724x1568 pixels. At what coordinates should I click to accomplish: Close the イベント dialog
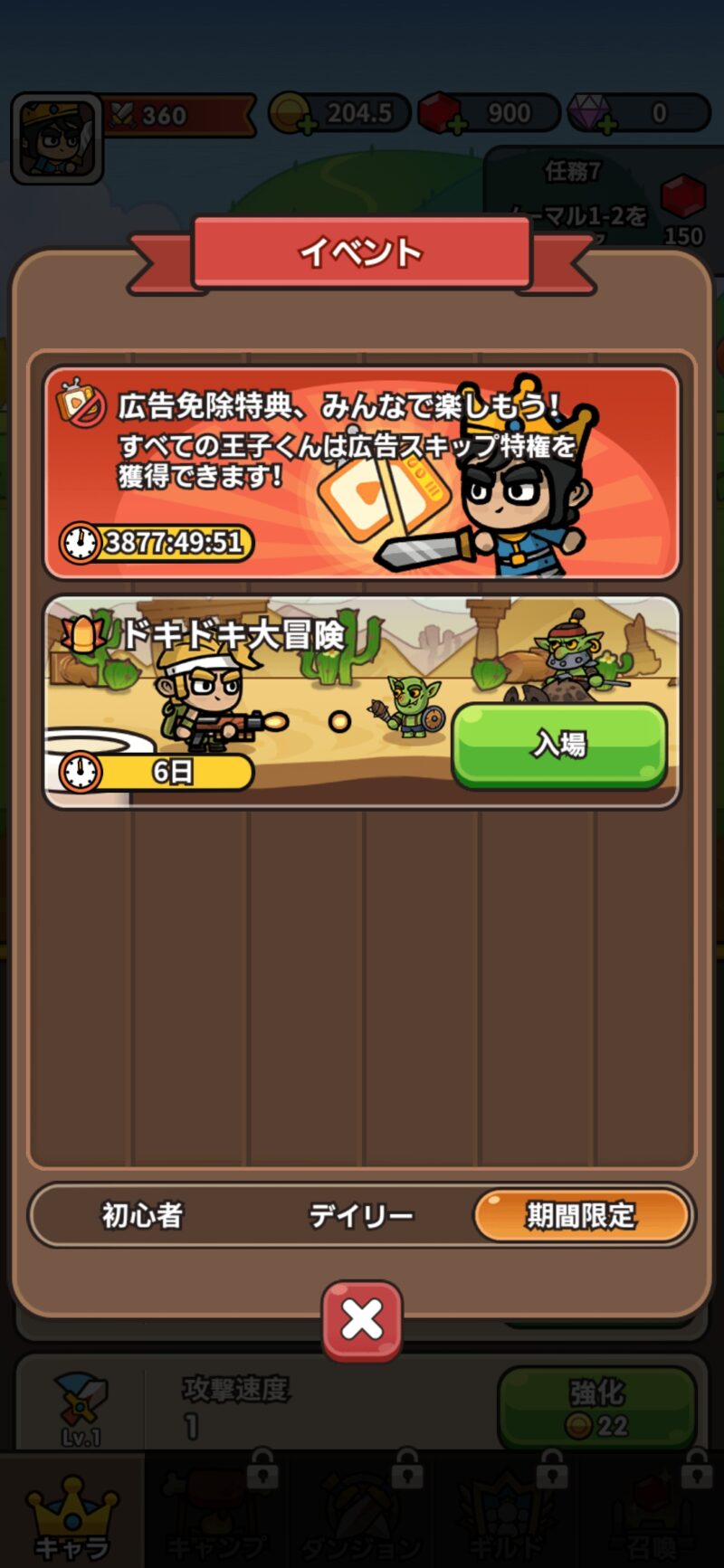pos(362,1320)
